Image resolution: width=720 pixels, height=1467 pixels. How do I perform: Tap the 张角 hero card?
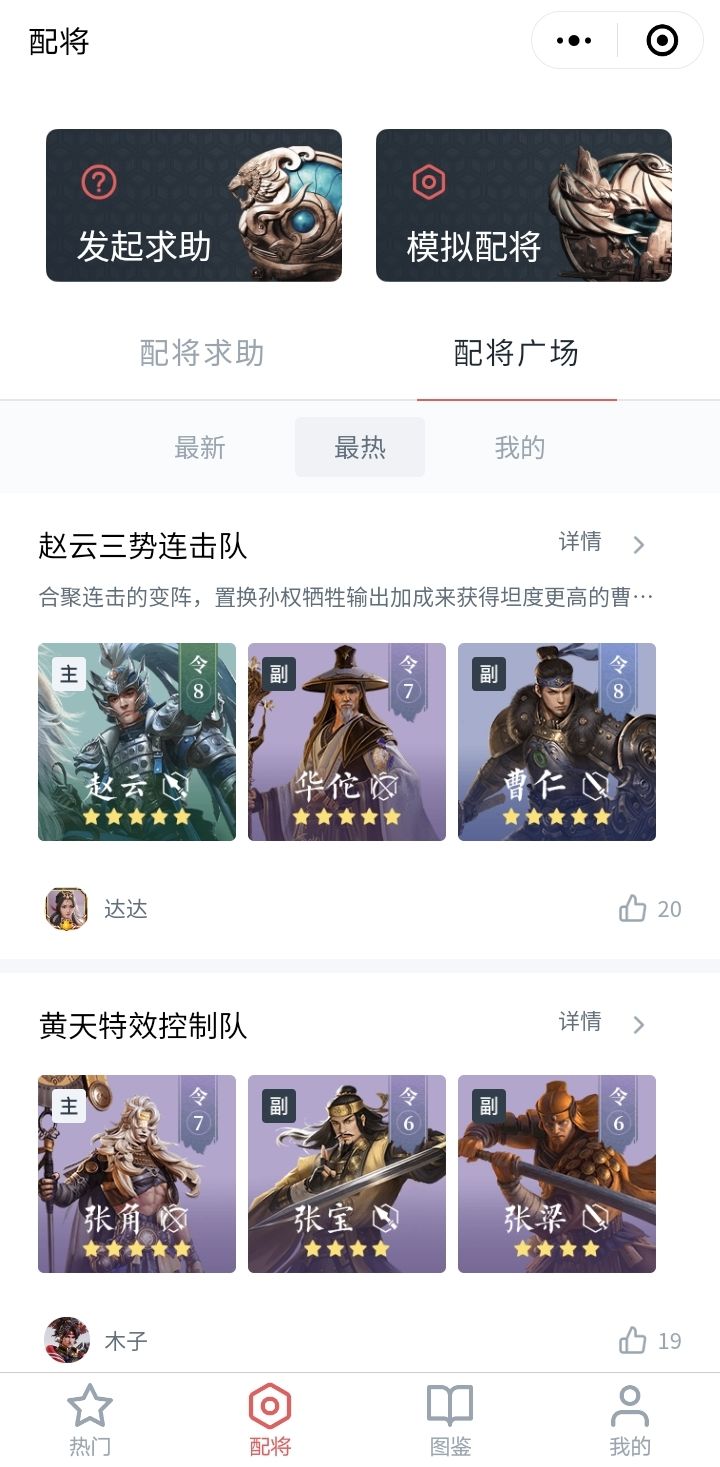(137, 1174)
